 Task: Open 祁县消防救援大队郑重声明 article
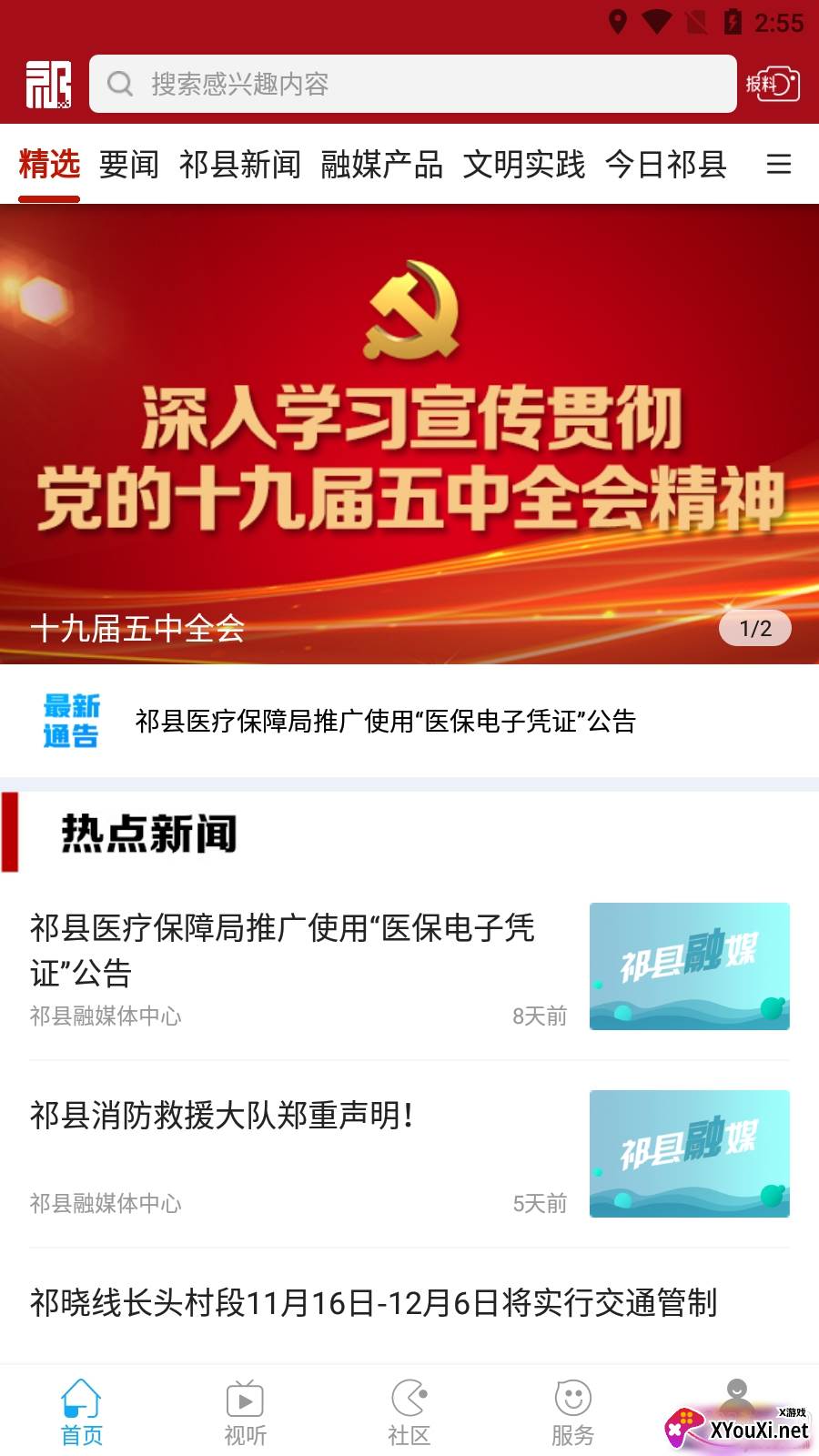coord(222,1116)
